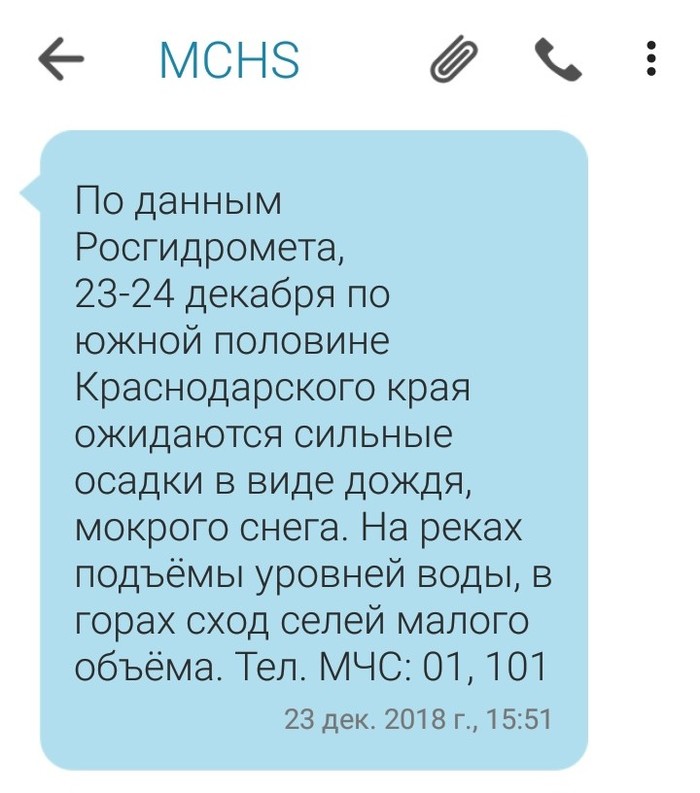Go back from the MCHS conversation
Image resolution: width=700 pixels, height=793 pixels.
click(x=60, y=61)
